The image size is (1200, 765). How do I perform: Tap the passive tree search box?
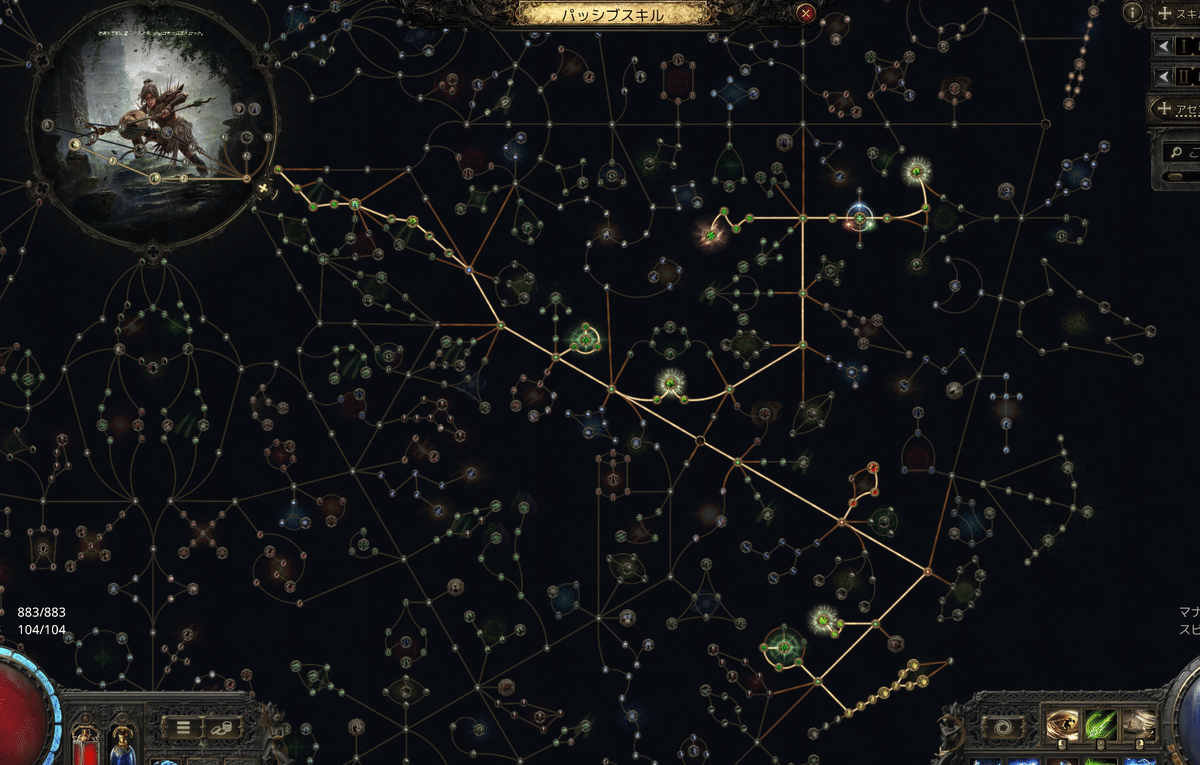[1180, 152]
